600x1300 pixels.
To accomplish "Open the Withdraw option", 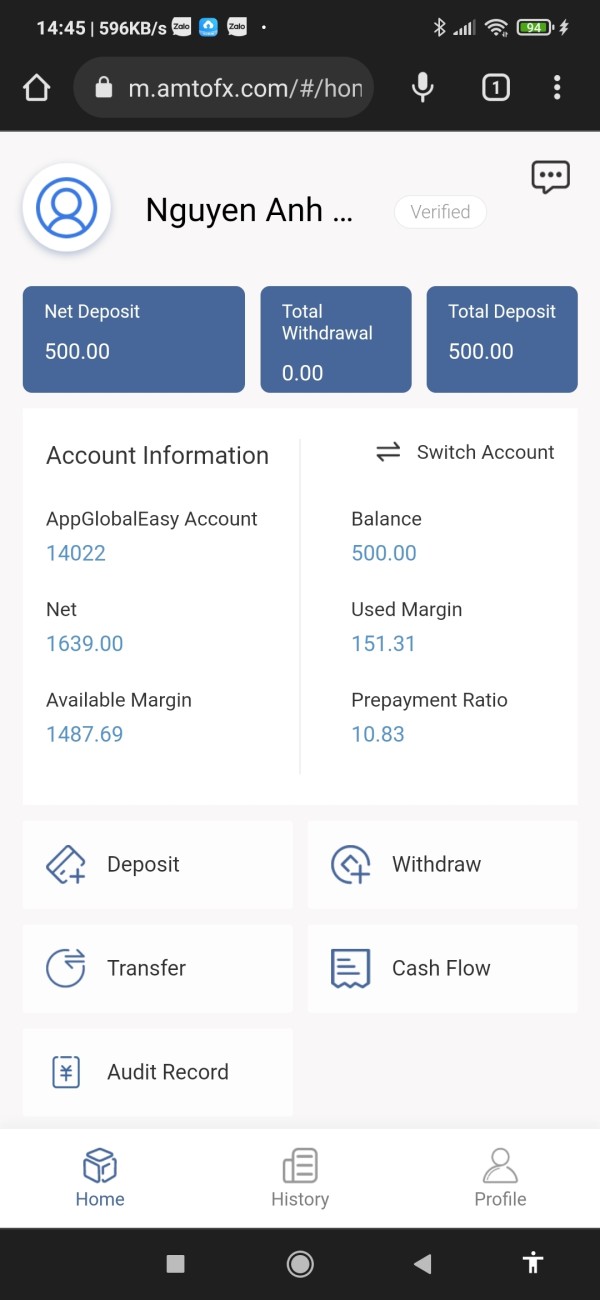I will [442, 865].
